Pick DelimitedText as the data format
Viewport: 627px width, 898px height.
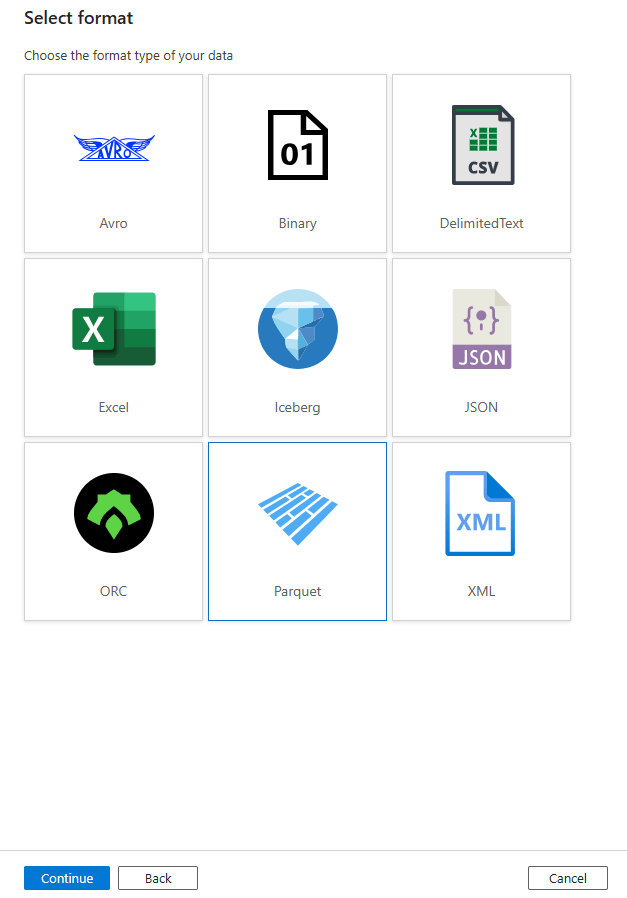[481, 163]
